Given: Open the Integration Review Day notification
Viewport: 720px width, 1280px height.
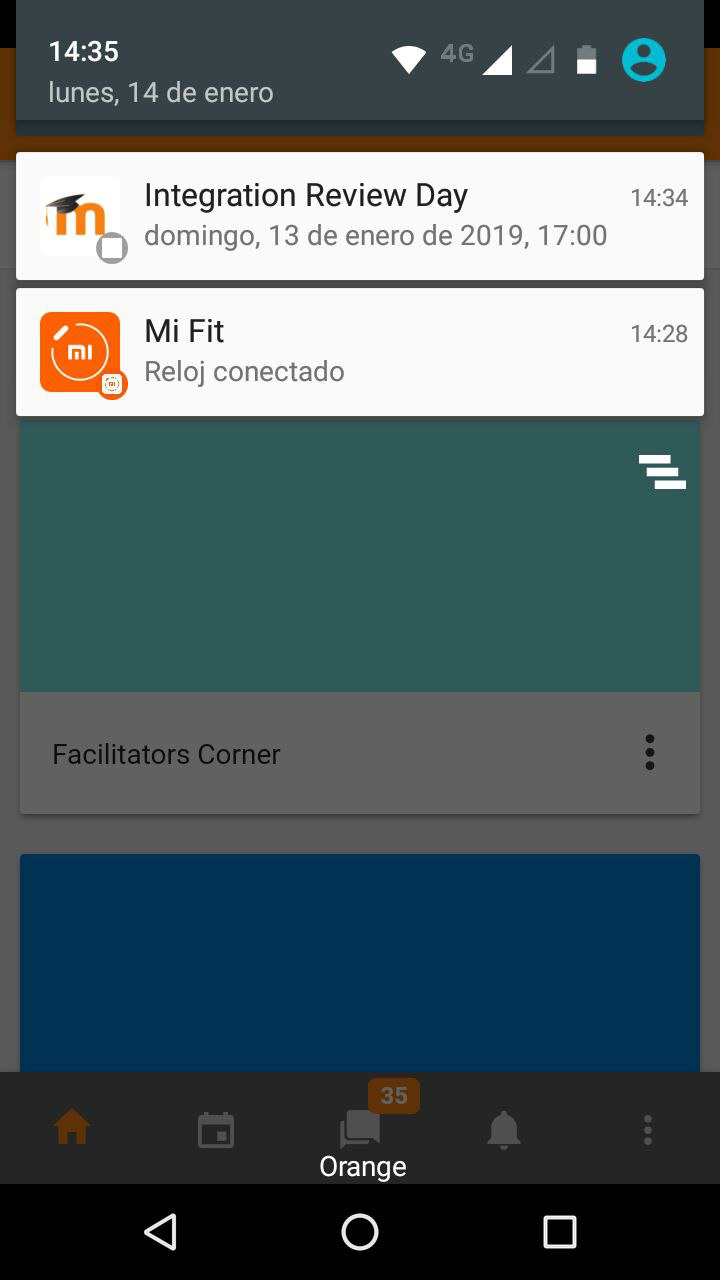Looking at the screenshot, I should (360, 216).
